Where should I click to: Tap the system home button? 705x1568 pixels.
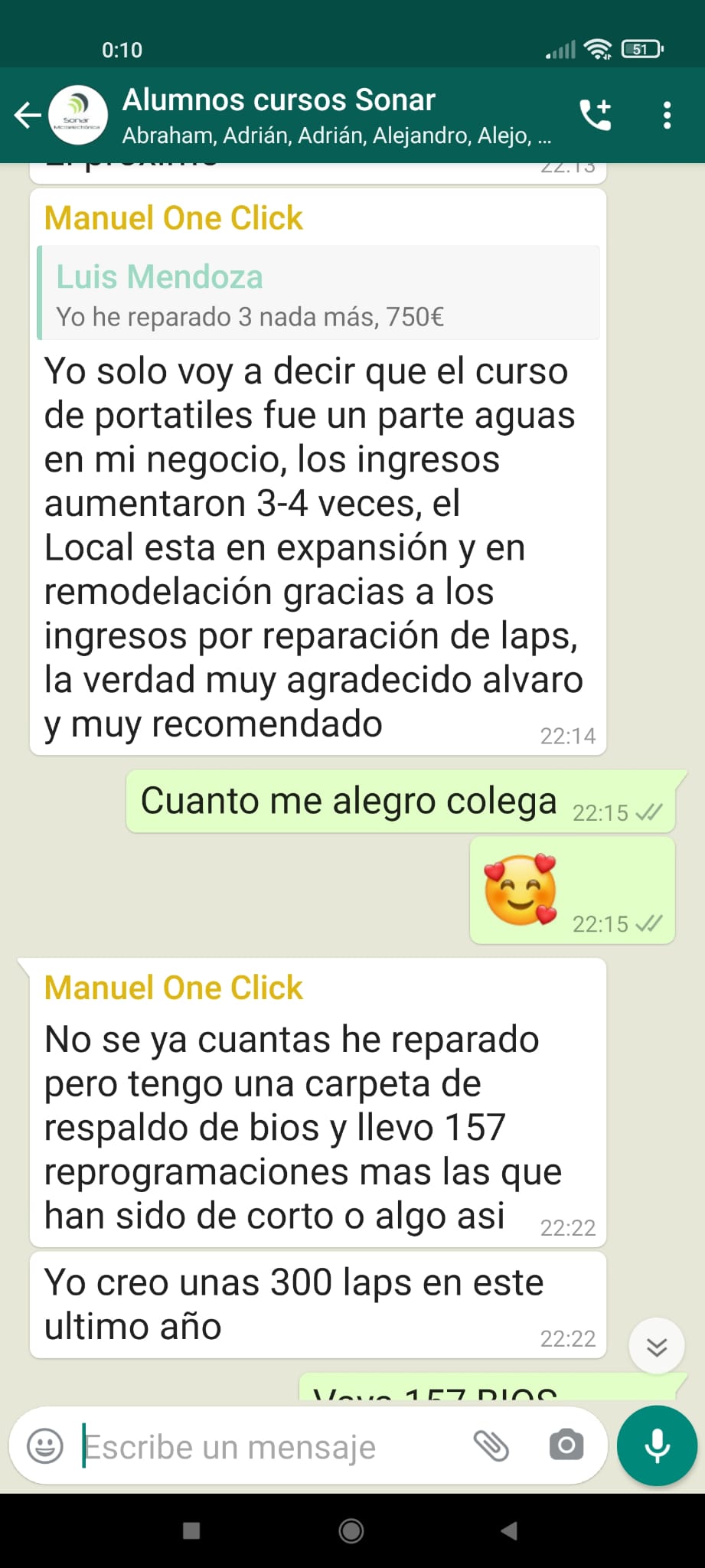point(351,1530)
